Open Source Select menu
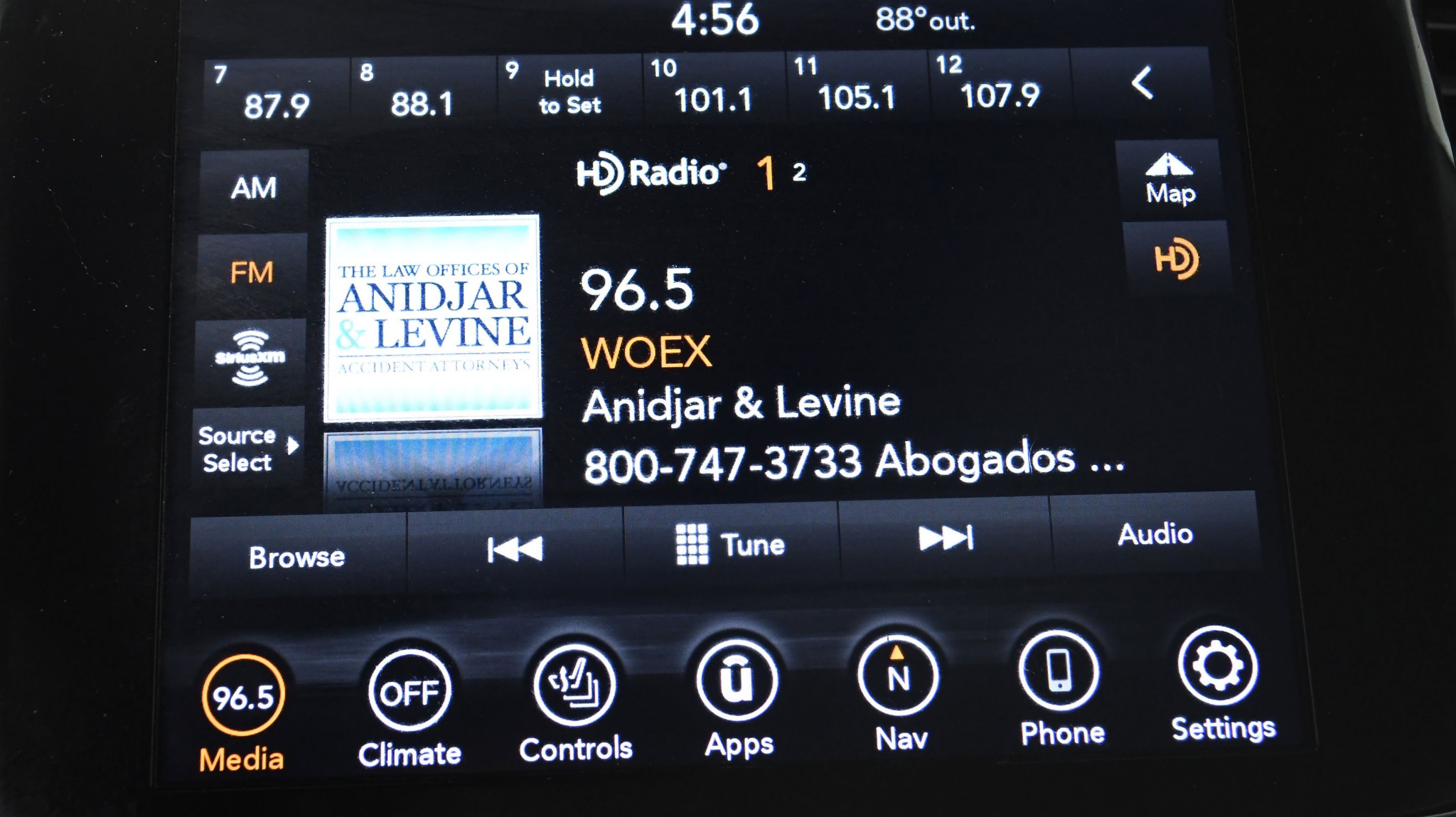Screen dimensions: 1456x817 (247, 449)
